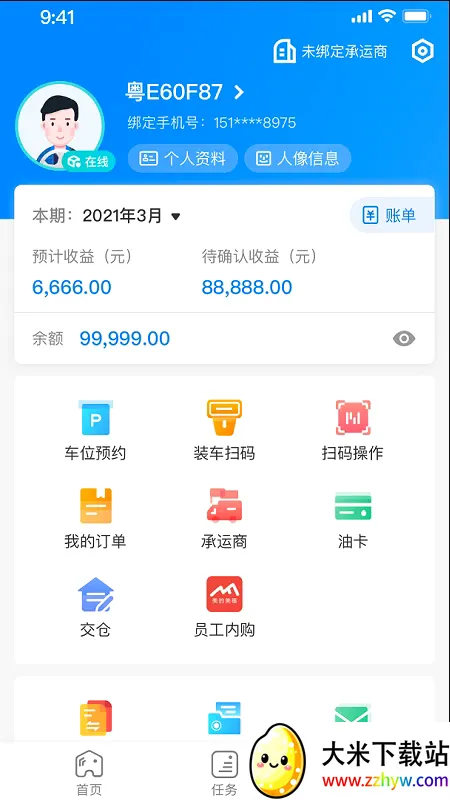
Task: Open 油卡 fuel card
Action: click(353, 518)
